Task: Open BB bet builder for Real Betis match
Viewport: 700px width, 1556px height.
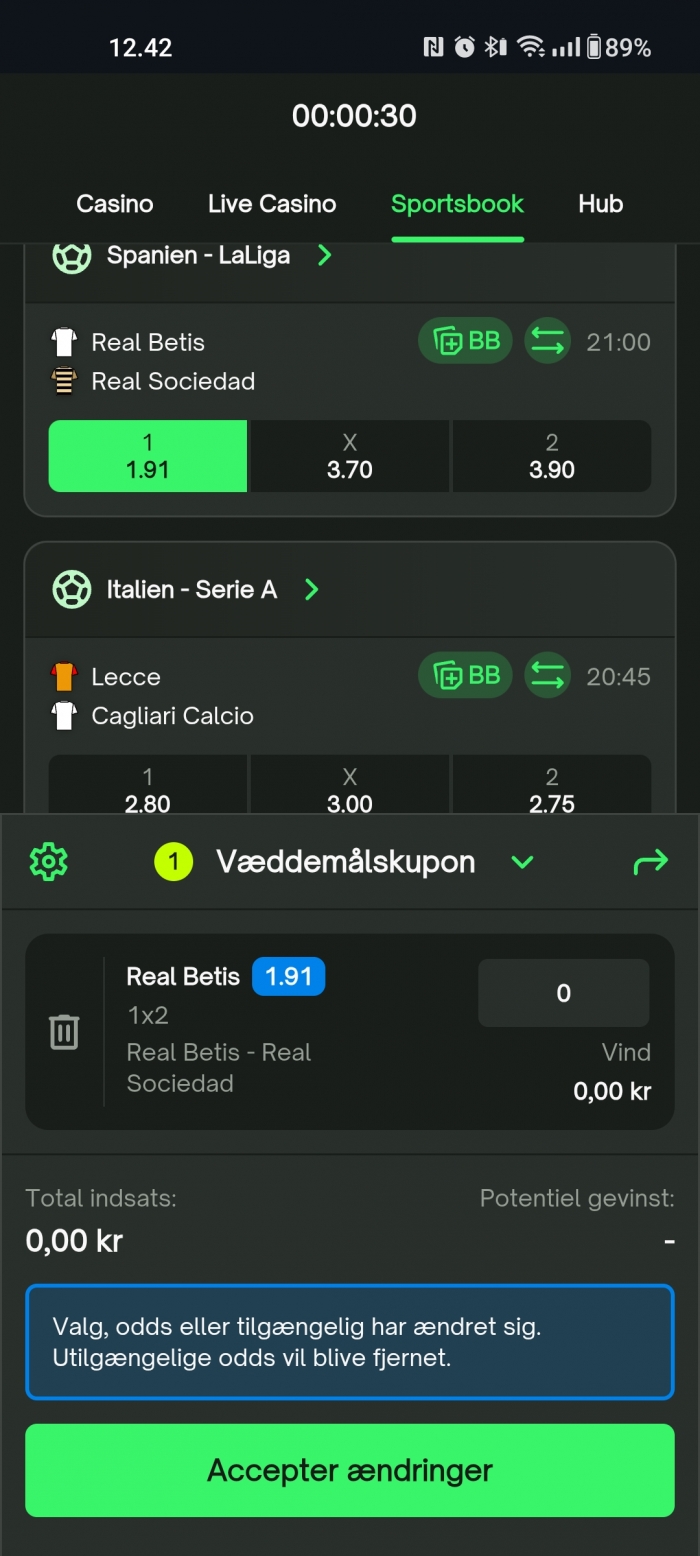Action: click(x=465, y=342)
